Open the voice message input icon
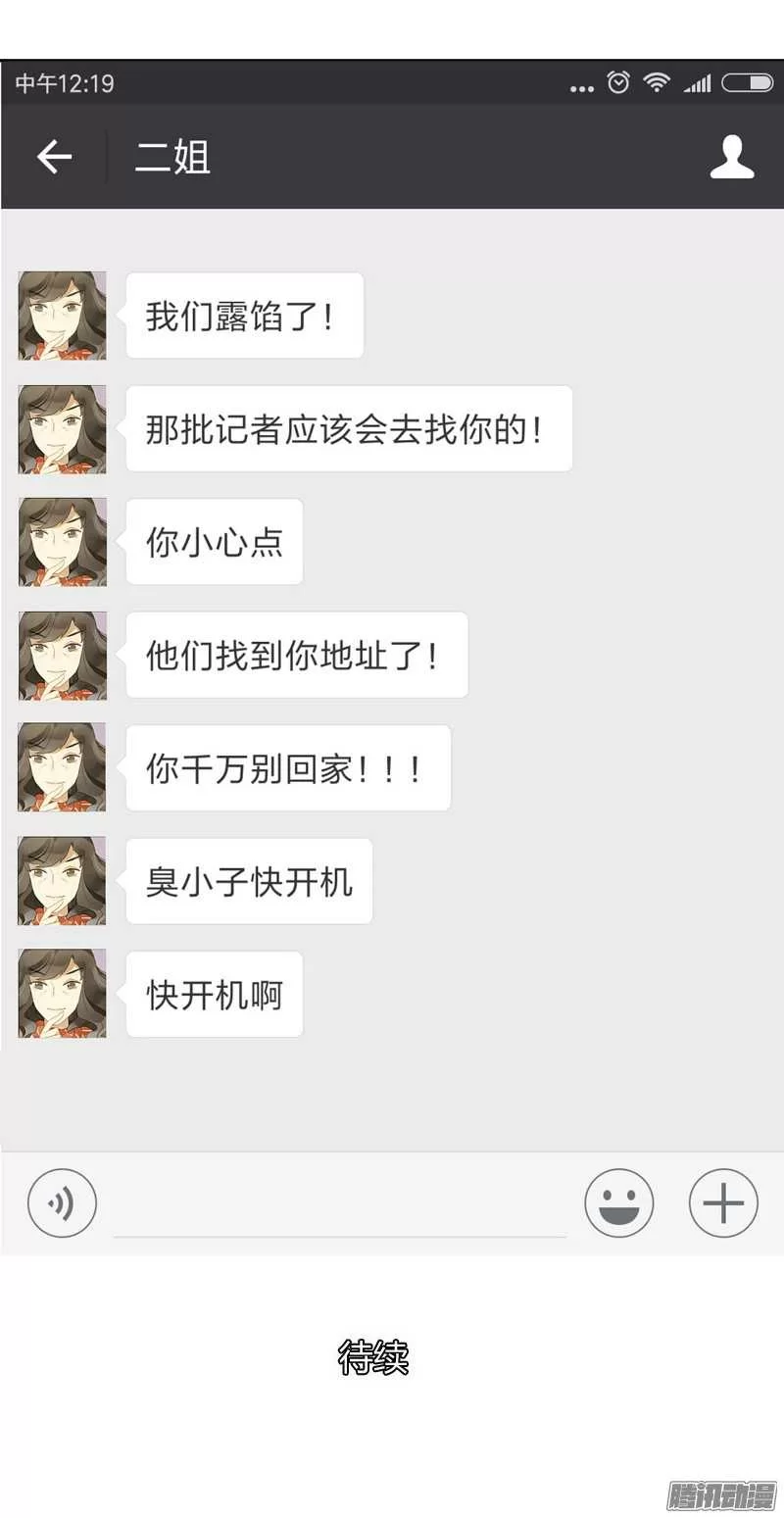This screenshot has height=1518, width=784. click(x=62, y=1203)
